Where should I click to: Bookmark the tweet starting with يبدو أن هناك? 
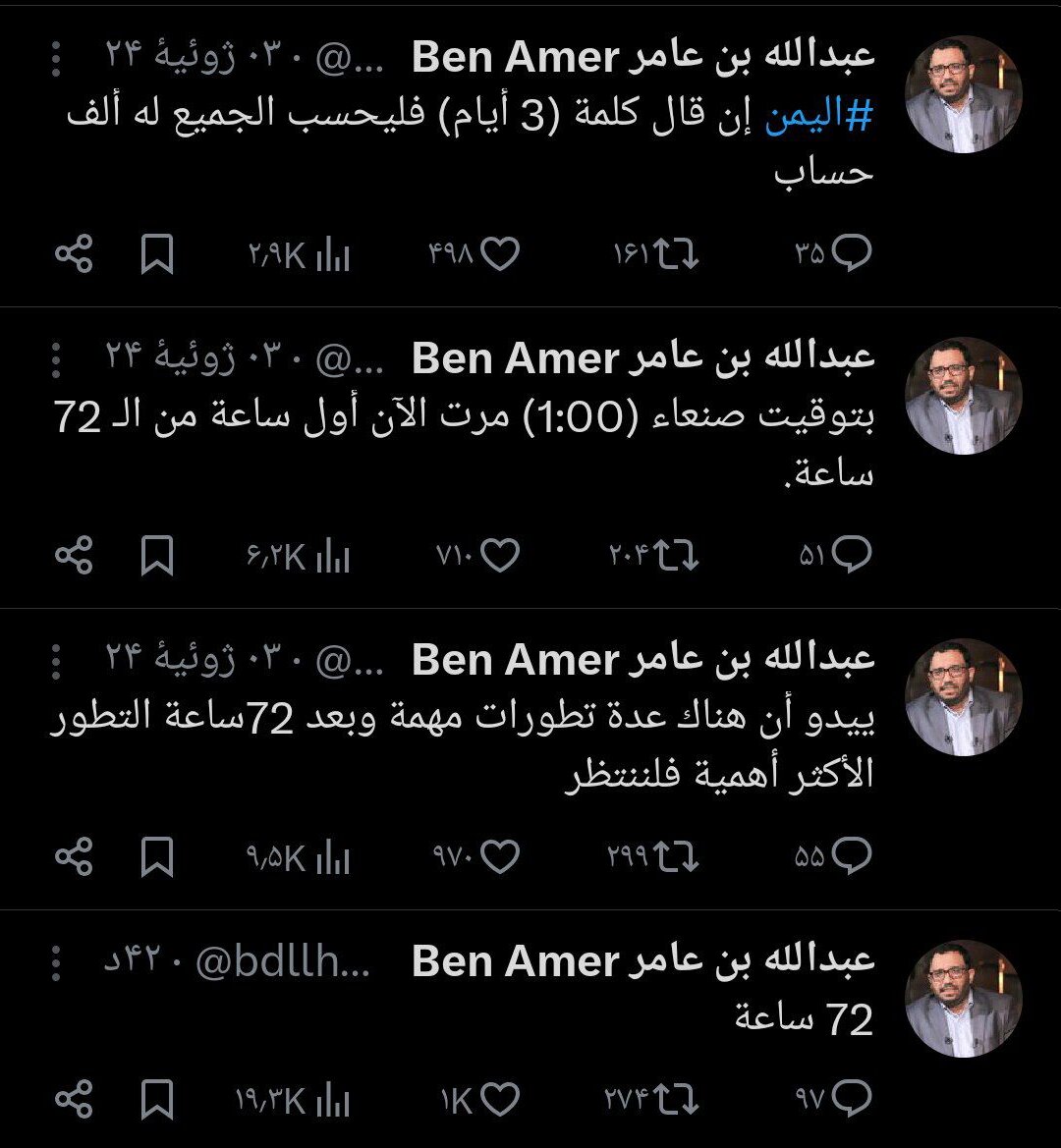point(157,857)
